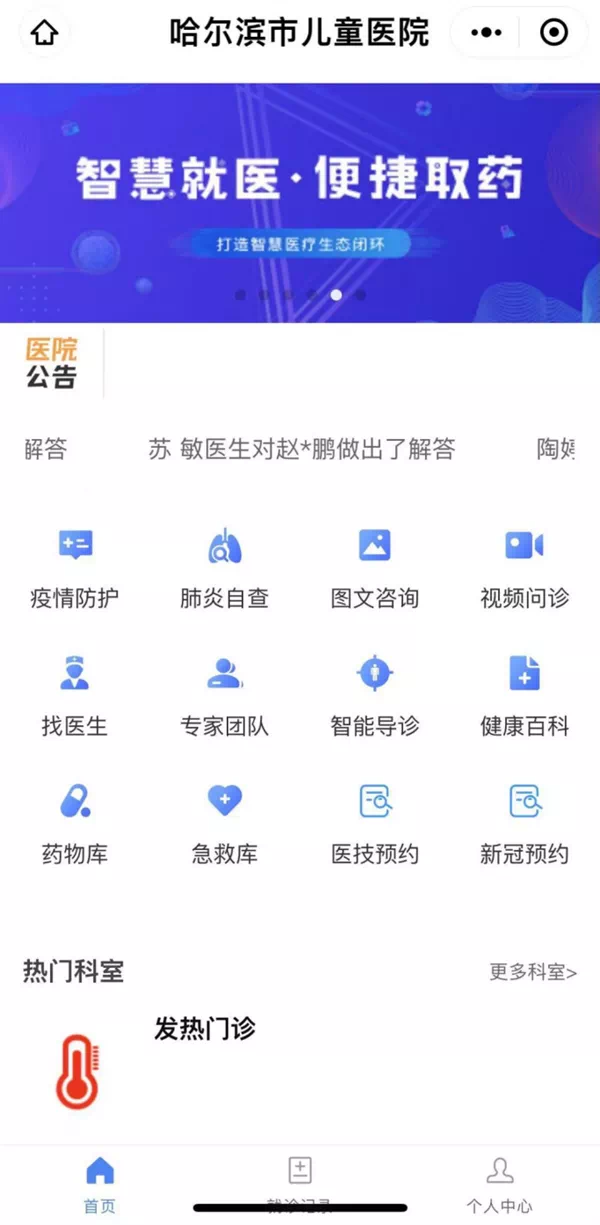Select 找医生 to find a doctor
Screen dimensions: 600x1225
[x=75, y=696]
